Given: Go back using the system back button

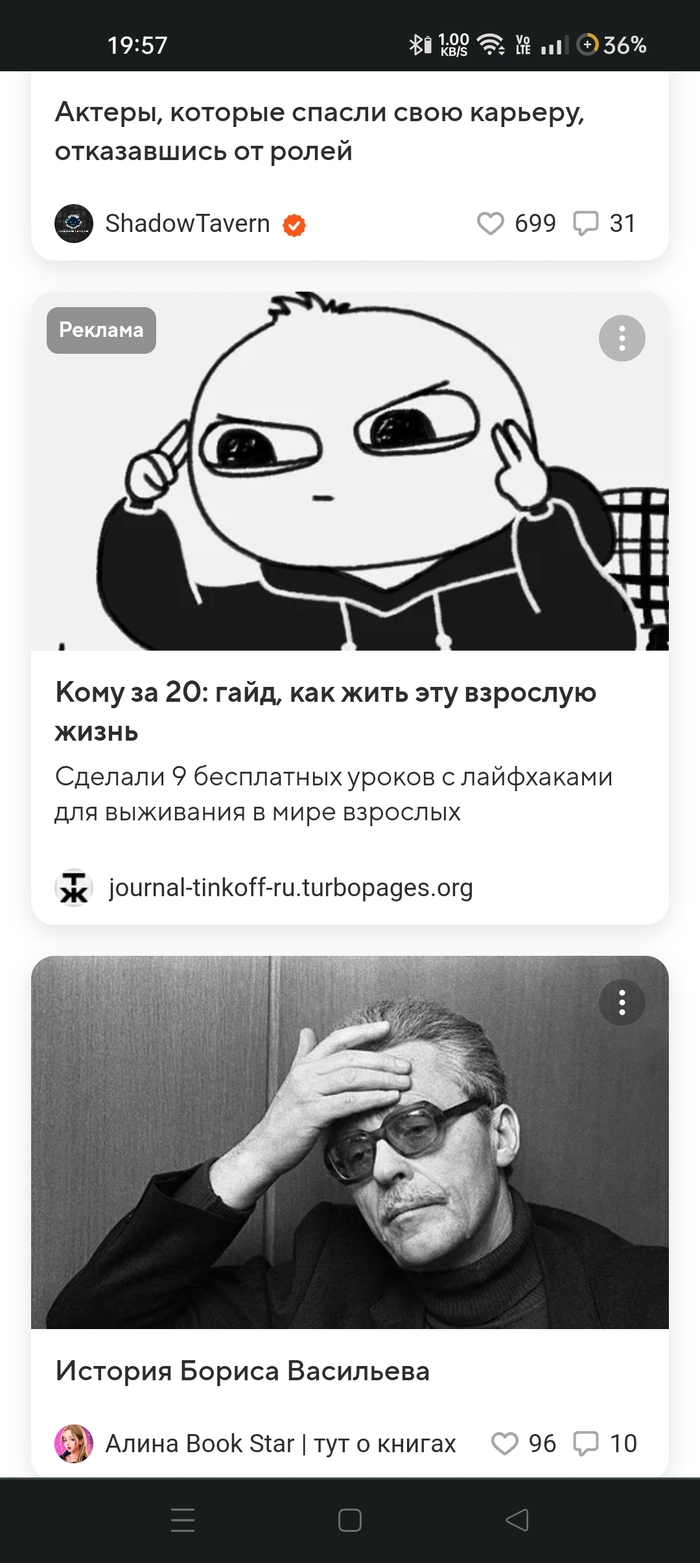Looking at the screenshot, I should pos(516,1520).
